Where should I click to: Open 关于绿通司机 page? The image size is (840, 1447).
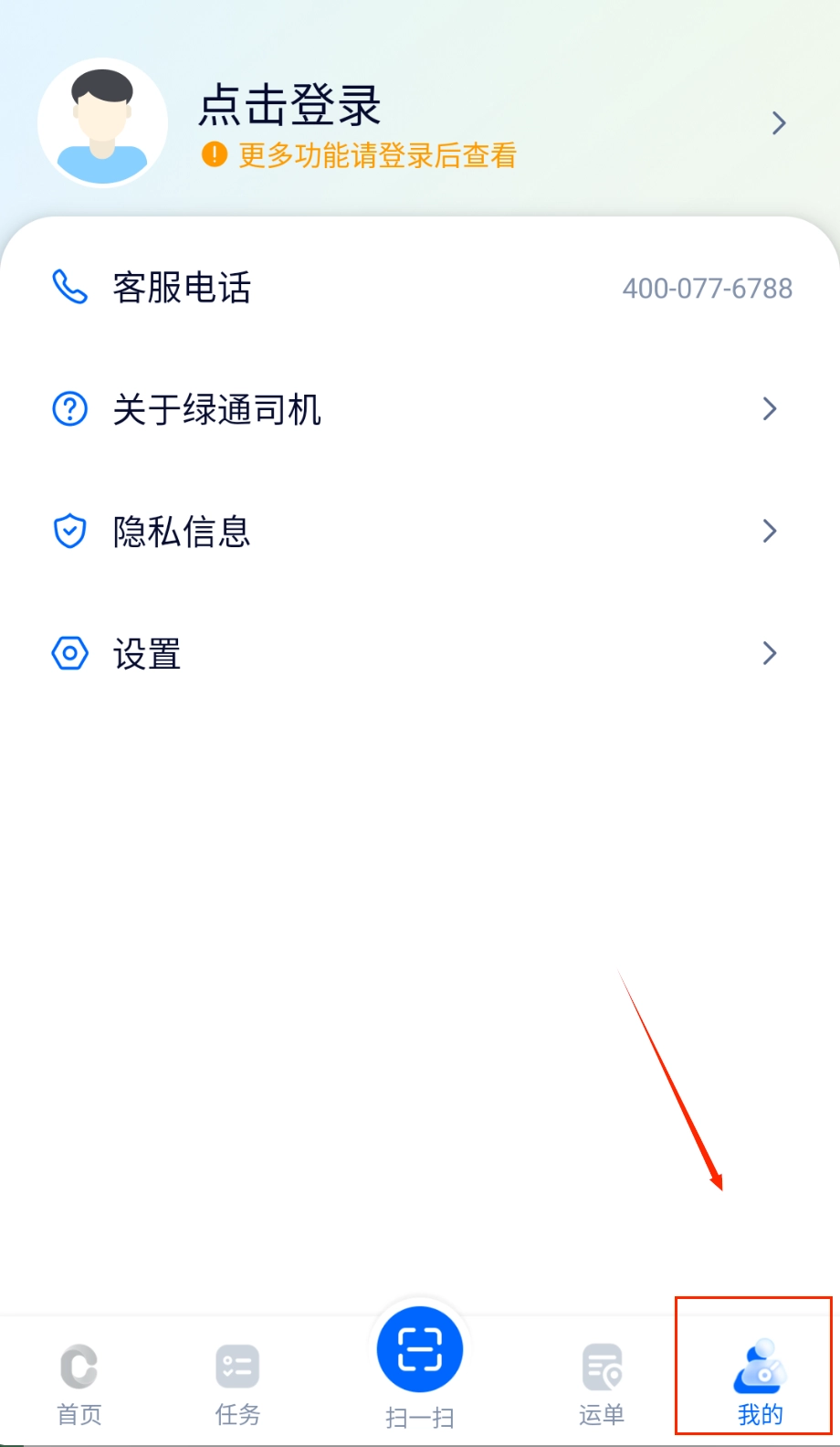[420, 409]
